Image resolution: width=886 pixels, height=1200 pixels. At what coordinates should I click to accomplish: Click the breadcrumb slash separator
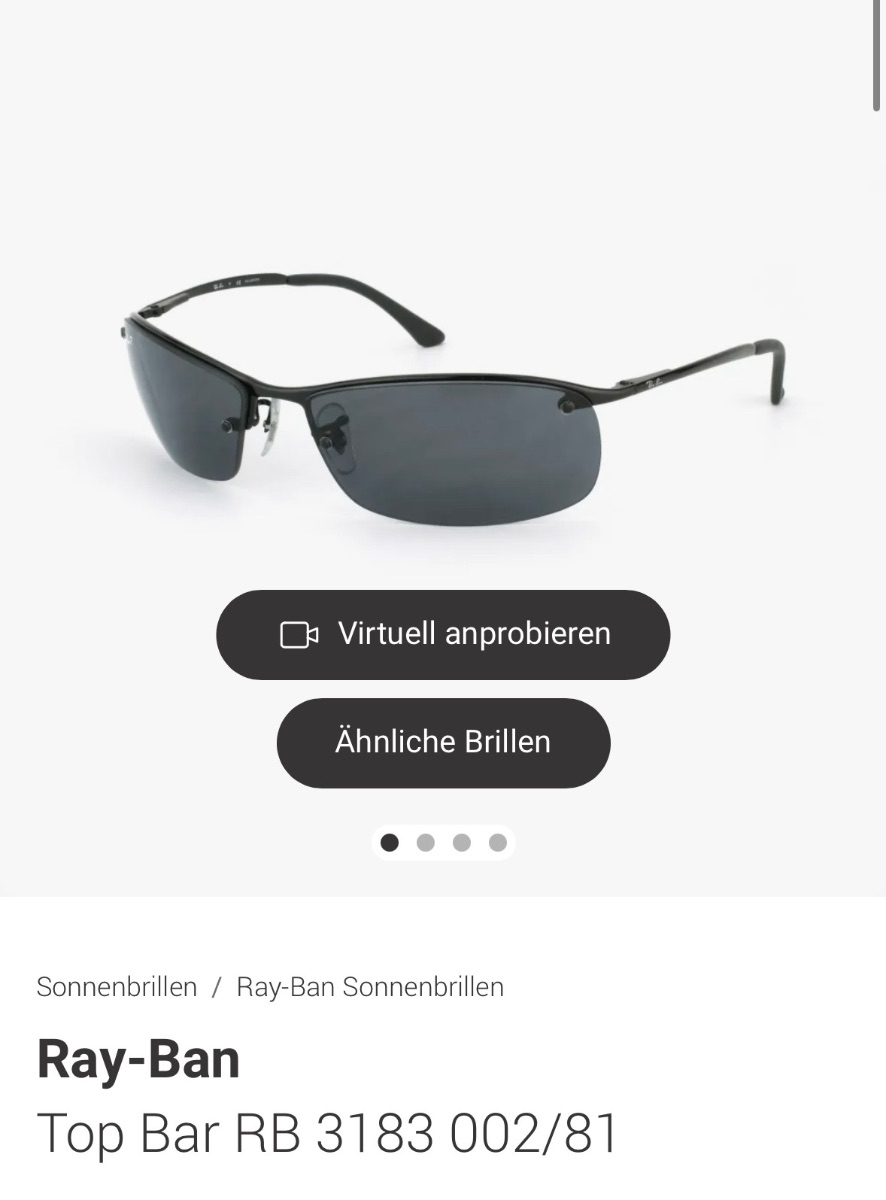coord(215,987)
